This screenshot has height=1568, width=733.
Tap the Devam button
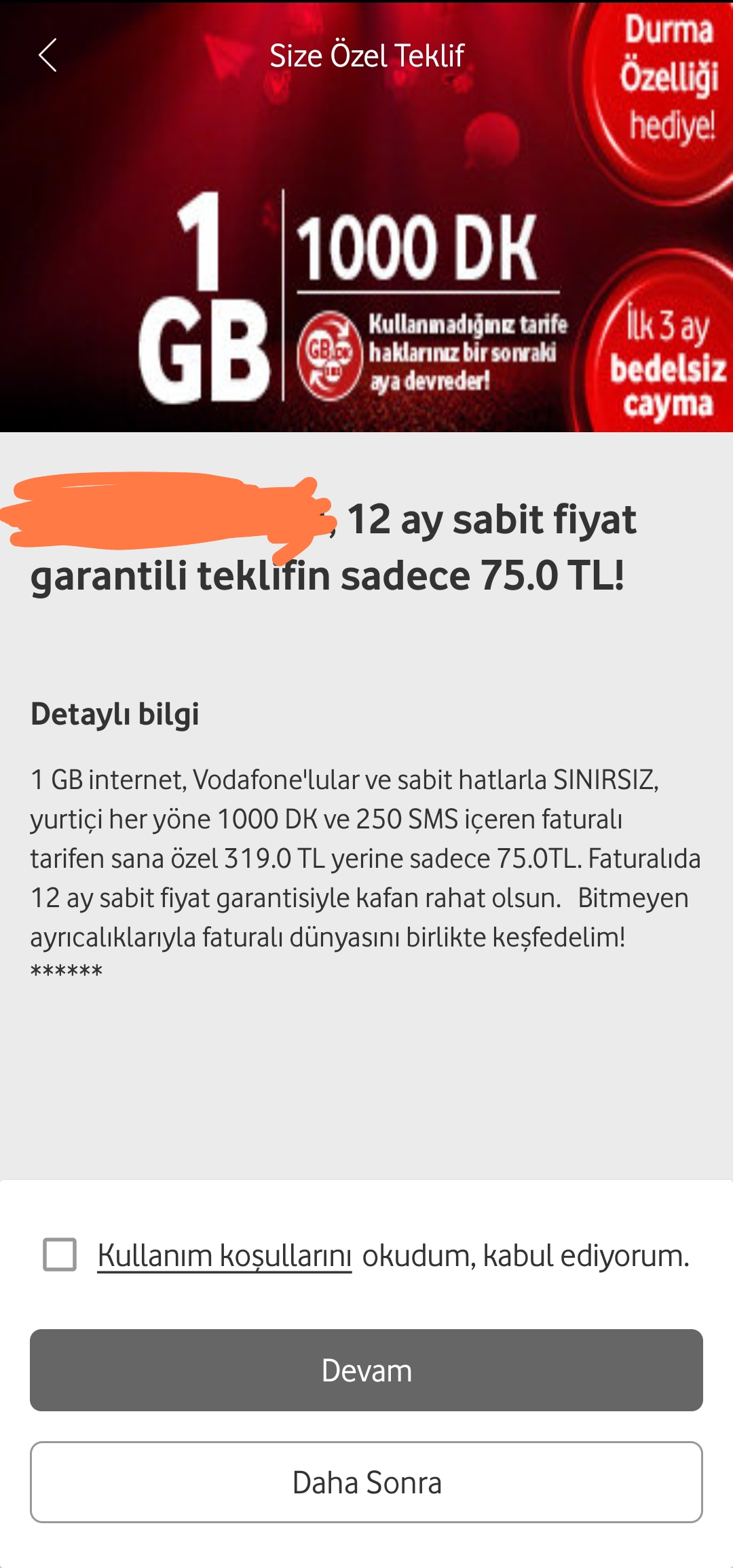[x=366, y=1370]
